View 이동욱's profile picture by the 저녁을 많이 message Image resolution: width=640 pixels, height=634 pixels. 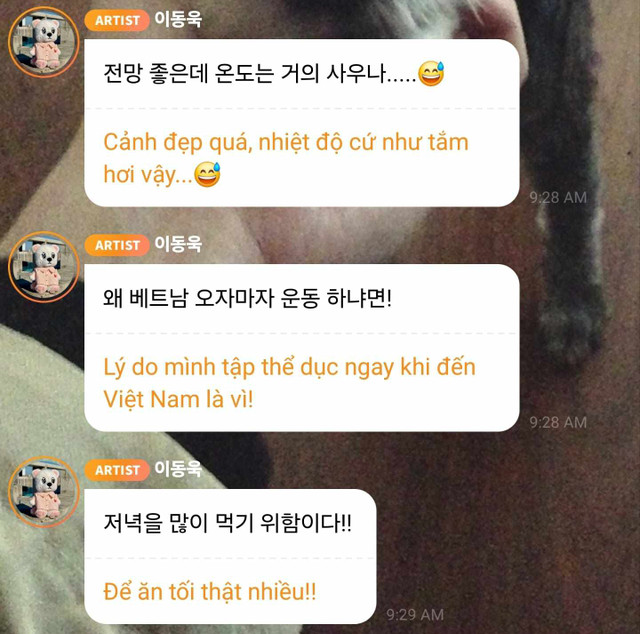point(42,492)
